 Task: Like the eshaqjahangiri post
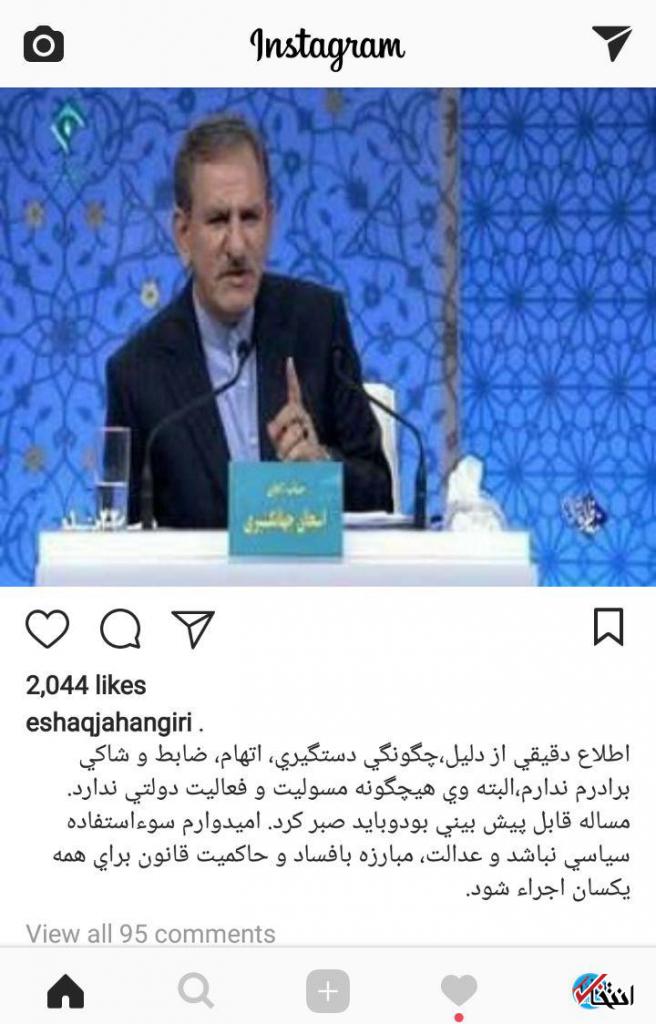click(x=47, y=628)
